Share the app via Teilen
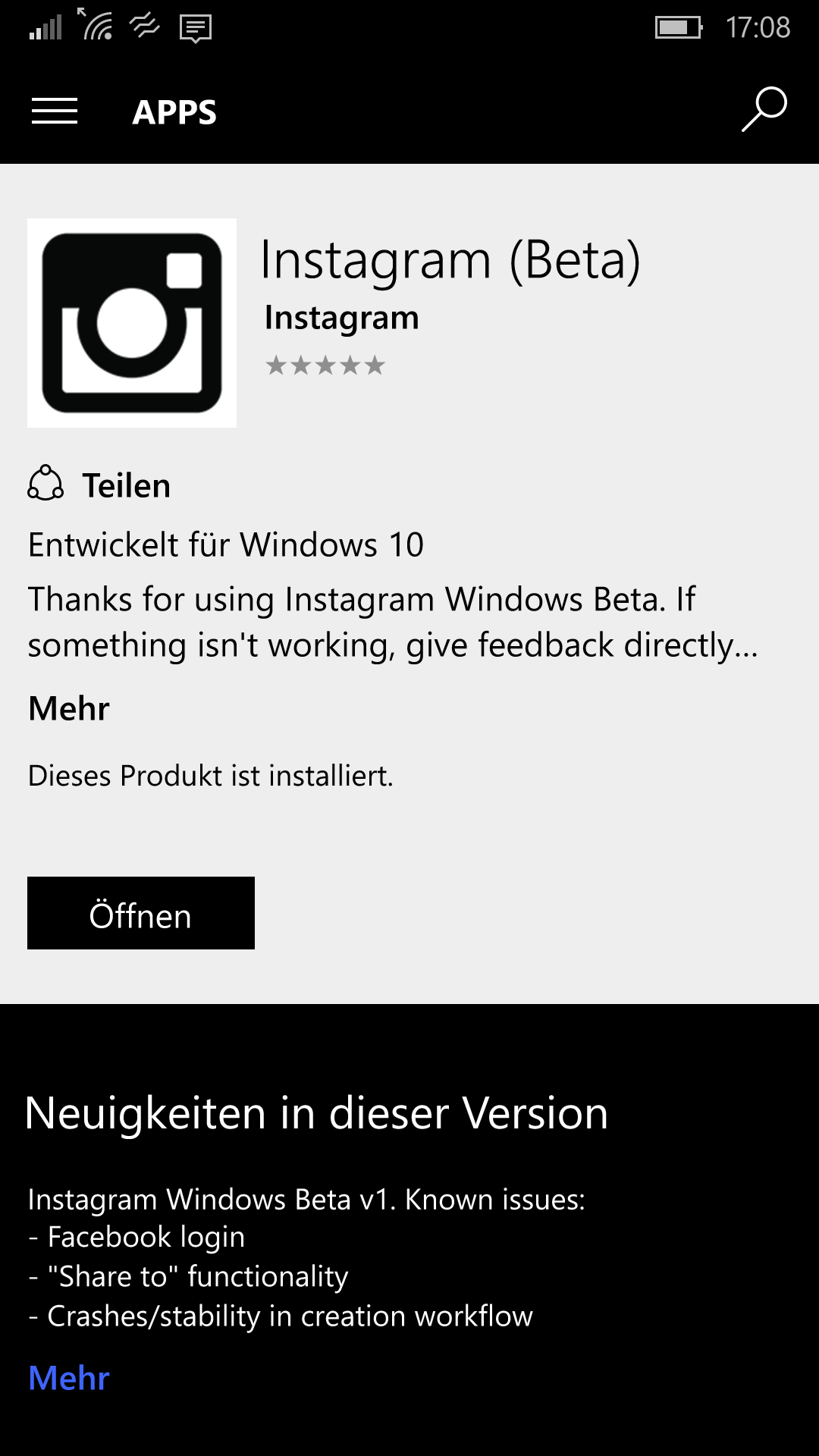Viewport: 819px width, 1456px height. [99, 485]
